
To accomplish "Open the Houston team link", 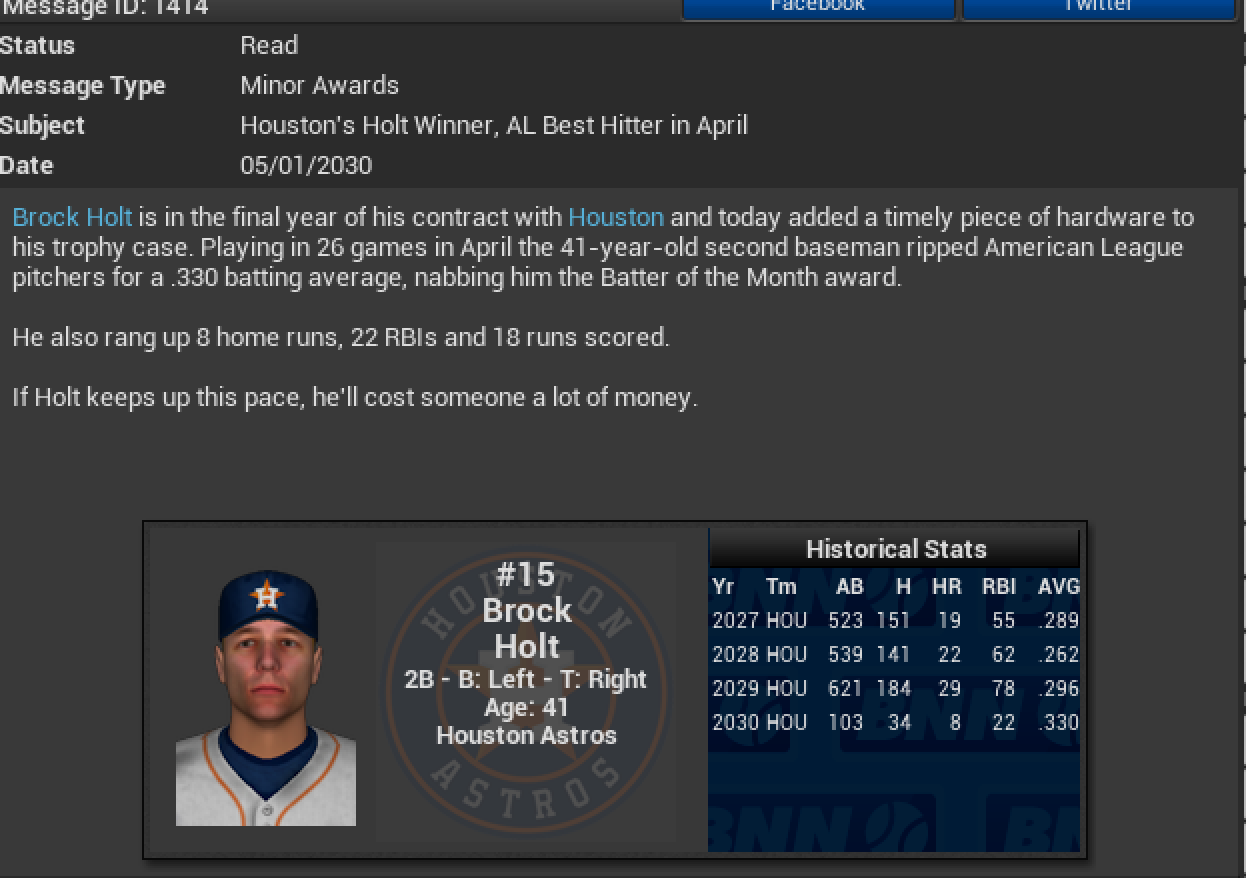I will [615, 217].
